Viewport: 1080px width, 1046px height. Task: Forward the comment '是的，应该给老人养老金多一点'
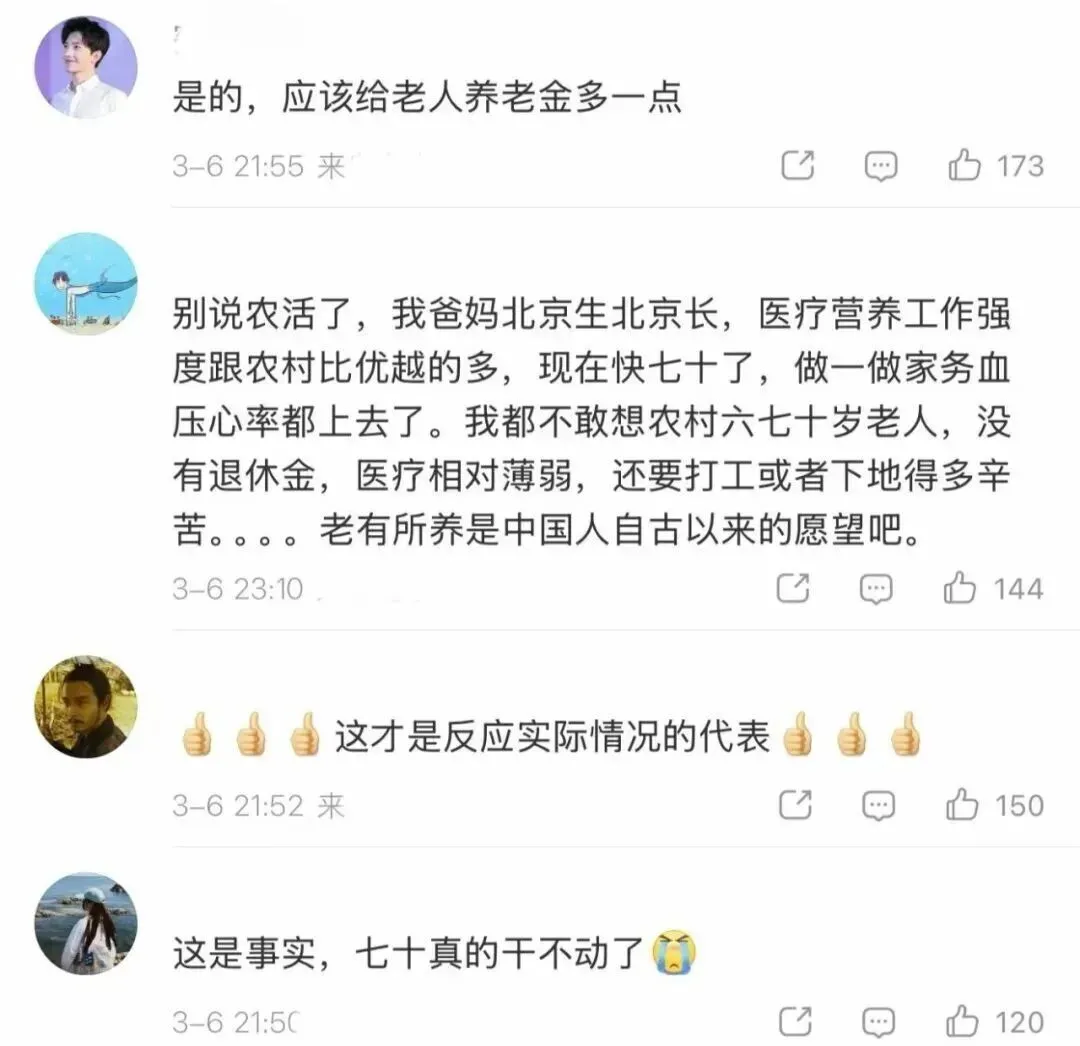pyautogui.click(x=797, y=166)
